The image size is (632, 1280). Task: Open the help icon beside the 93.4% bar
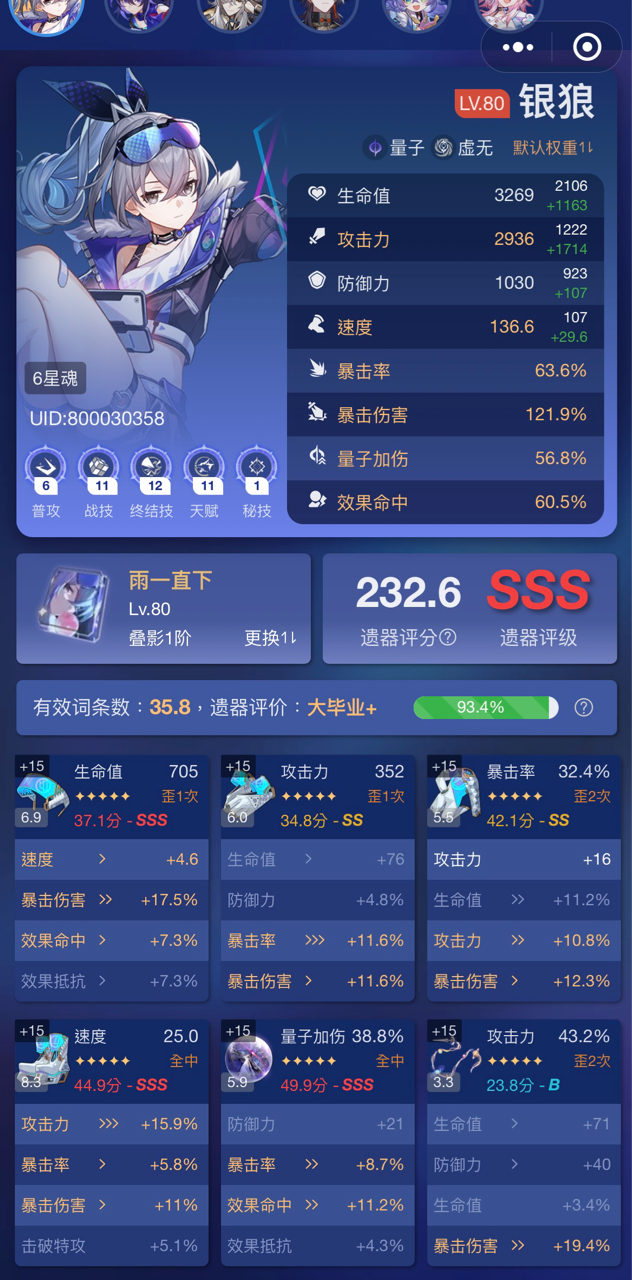pos(584,707)
